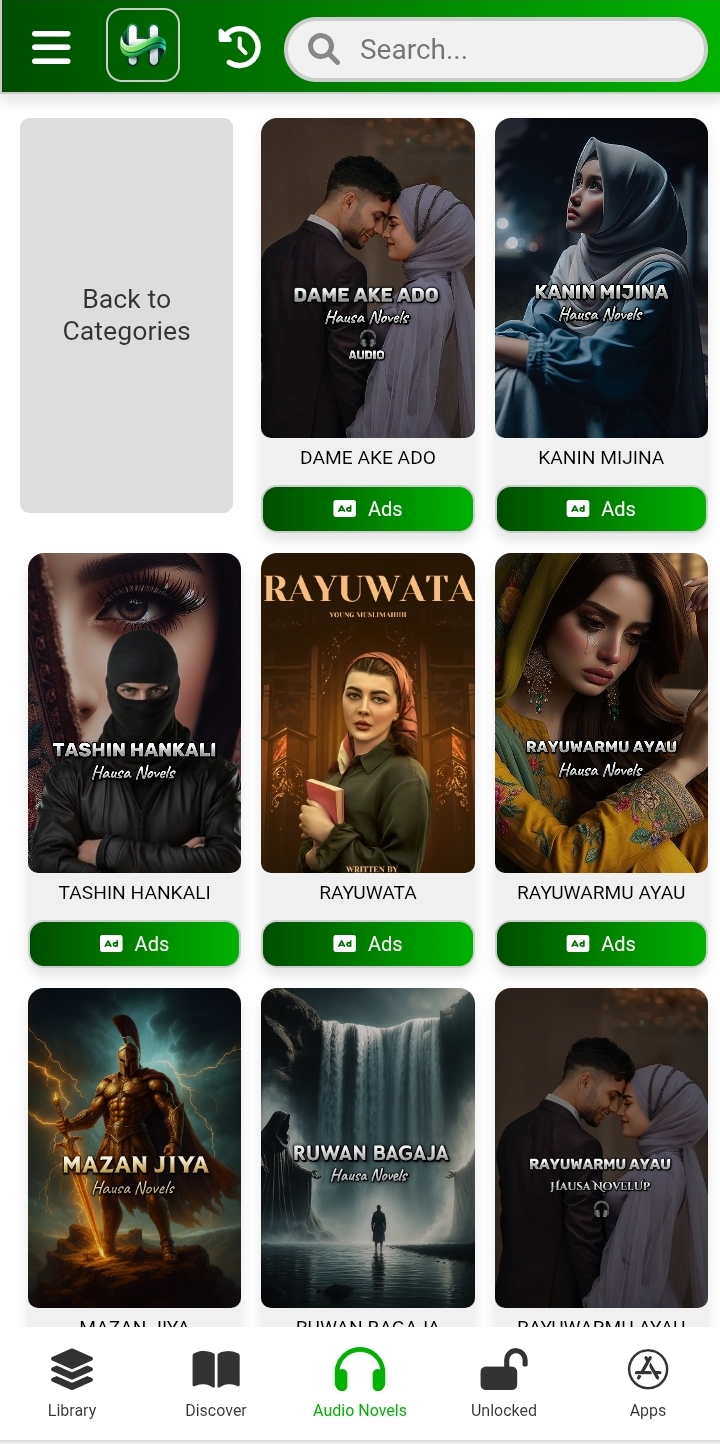Switch to the Discover tab
The image size is (720, 1444).
coord(216,1384)
